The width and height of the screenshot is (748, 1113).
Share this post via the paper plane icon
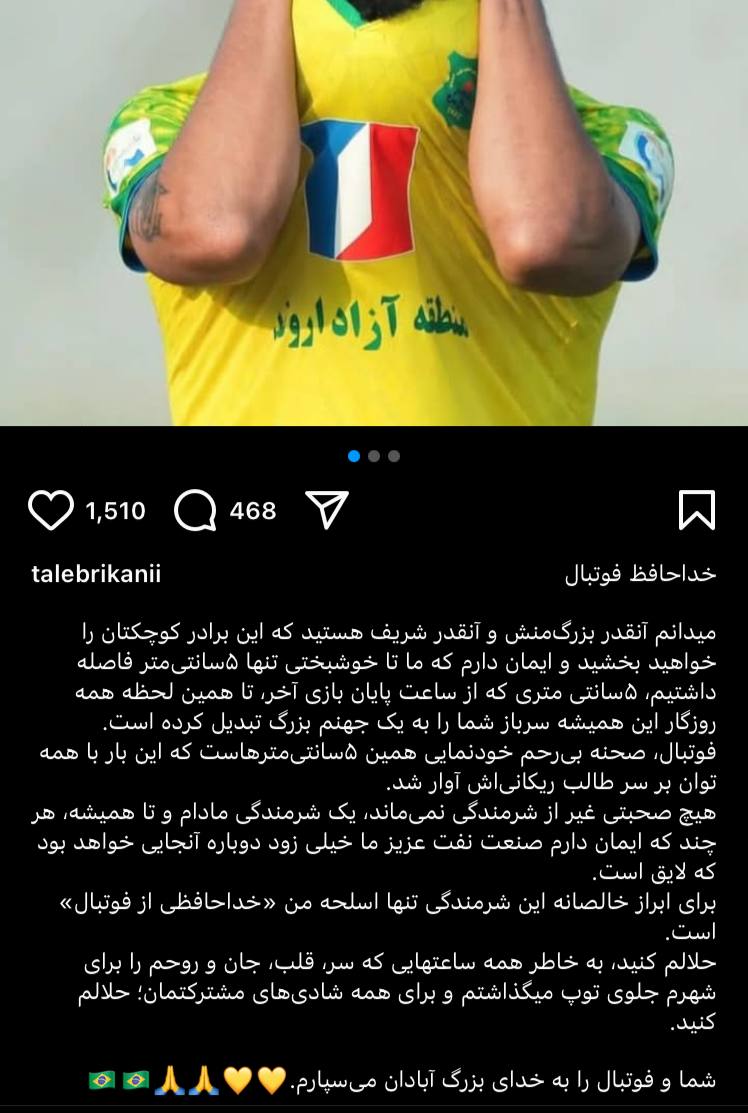326,510
